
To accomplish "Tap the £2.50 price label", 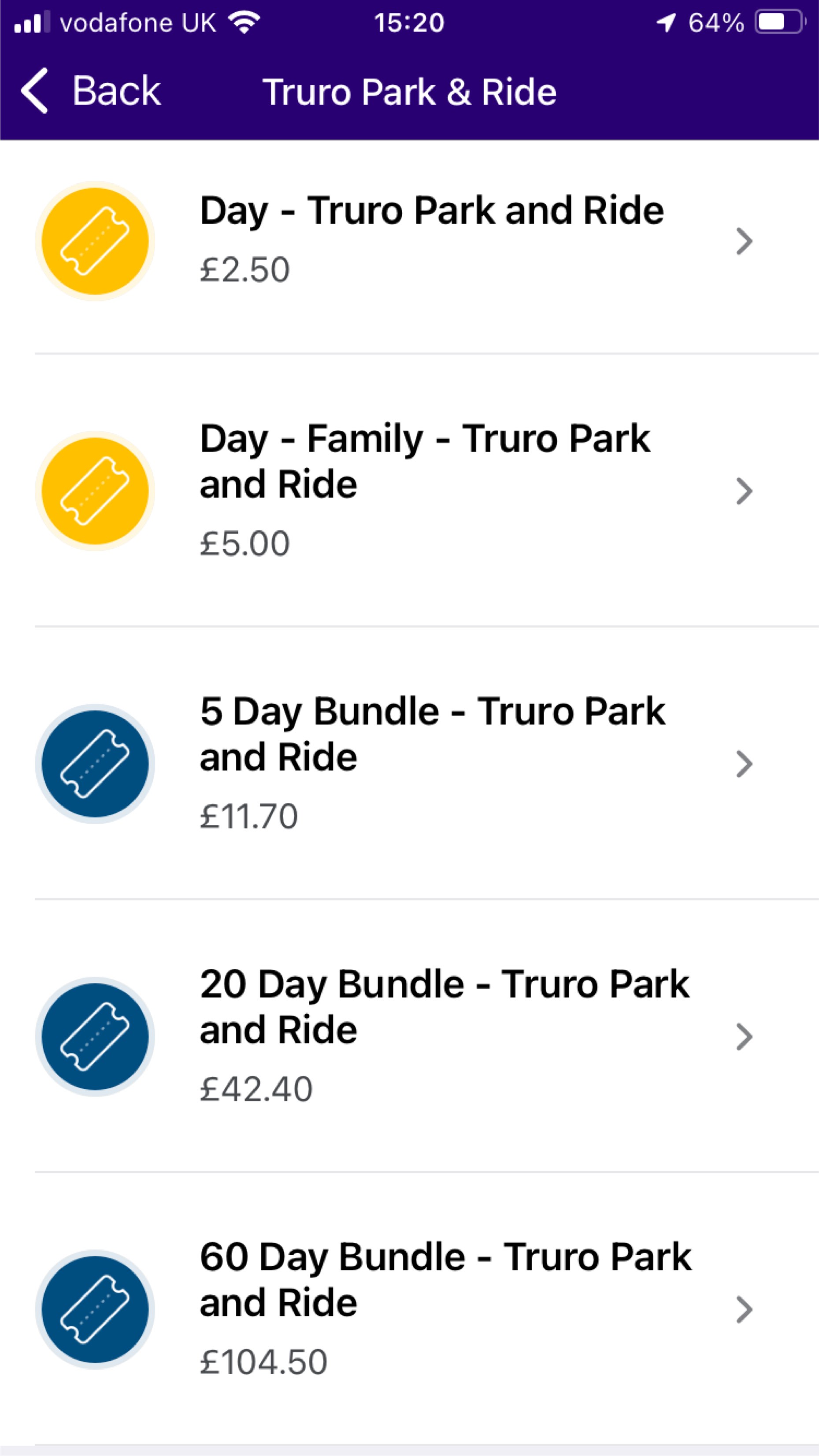I will pos(244,269).
